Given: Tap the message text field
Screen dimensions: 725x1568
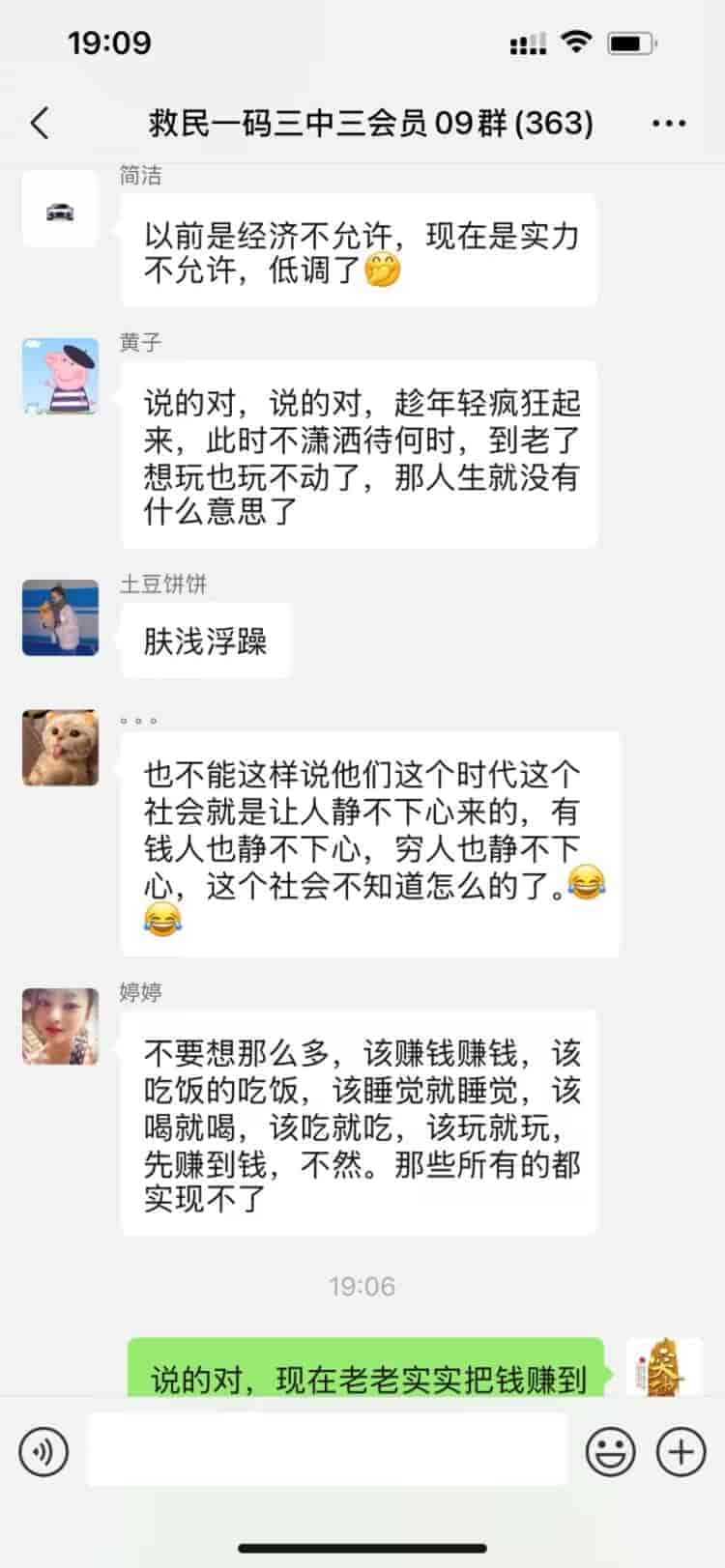Looking at the screenshot, I should click(x=327, y=1450).
